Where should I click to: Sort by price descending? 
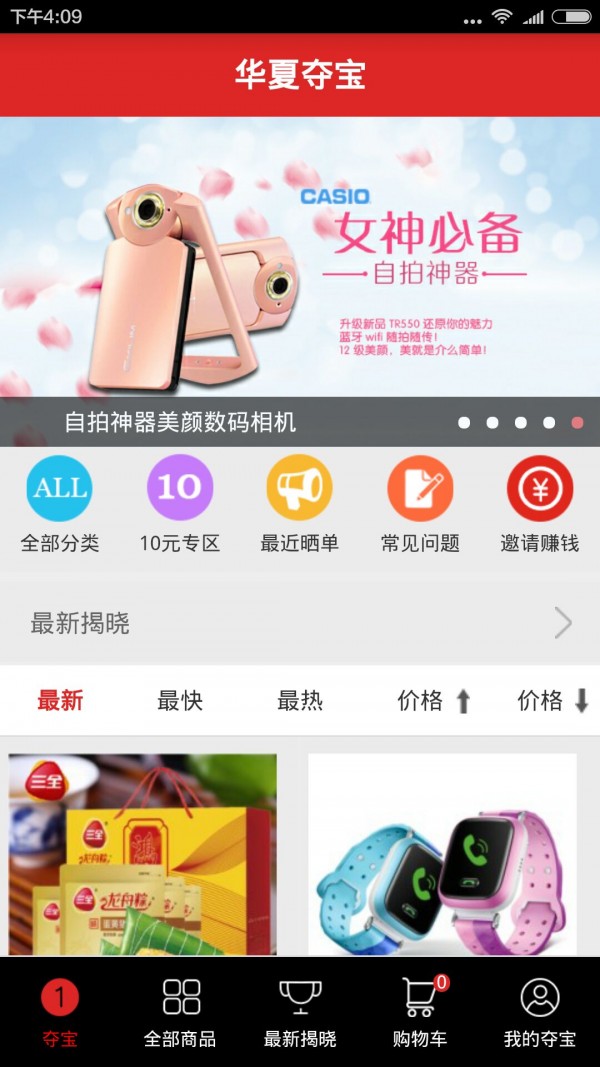(x=553, y=701)
